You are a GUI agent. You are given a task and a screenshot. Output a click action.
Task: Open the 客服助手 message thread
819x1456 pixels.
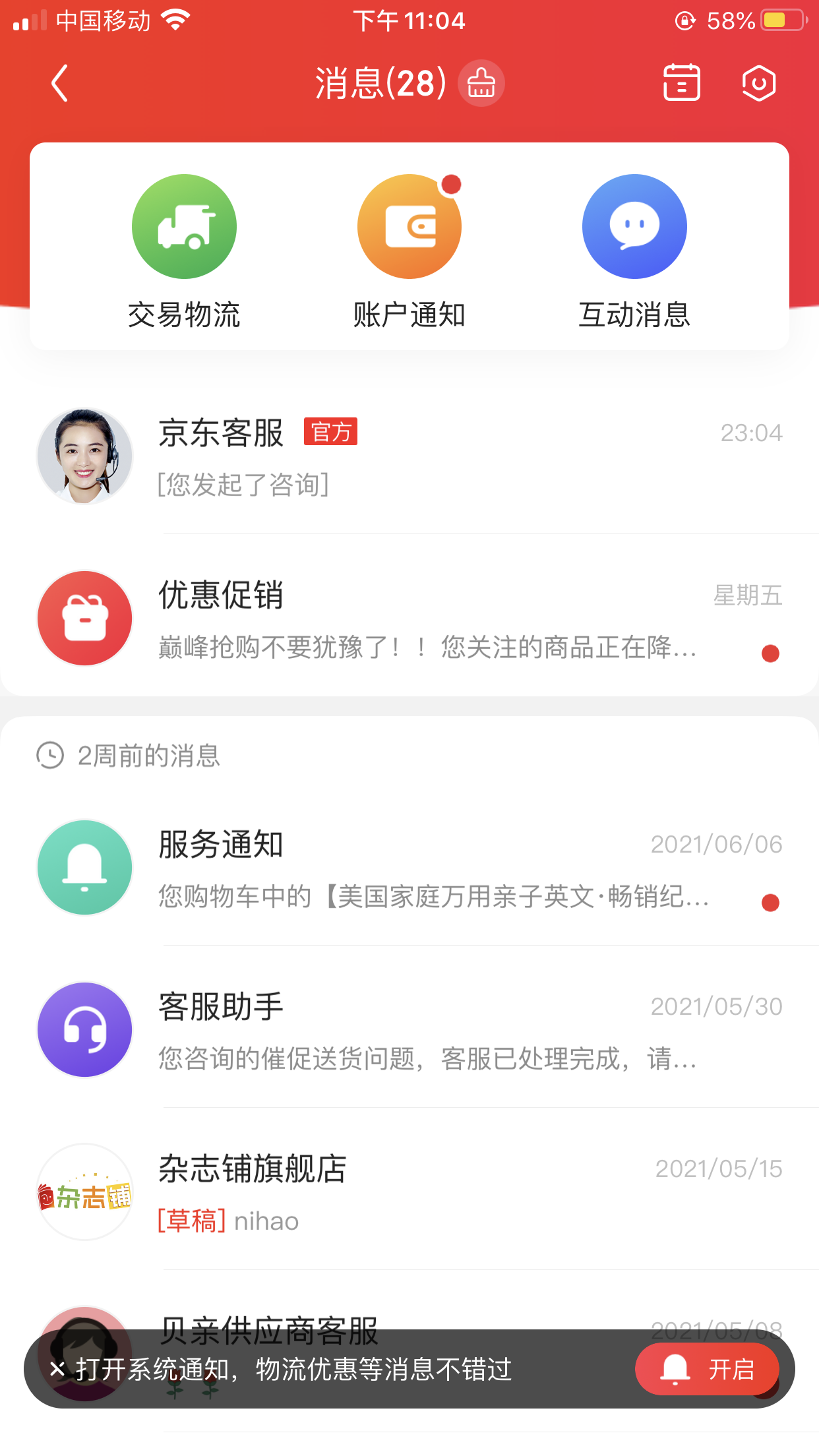pos(409,1030)
